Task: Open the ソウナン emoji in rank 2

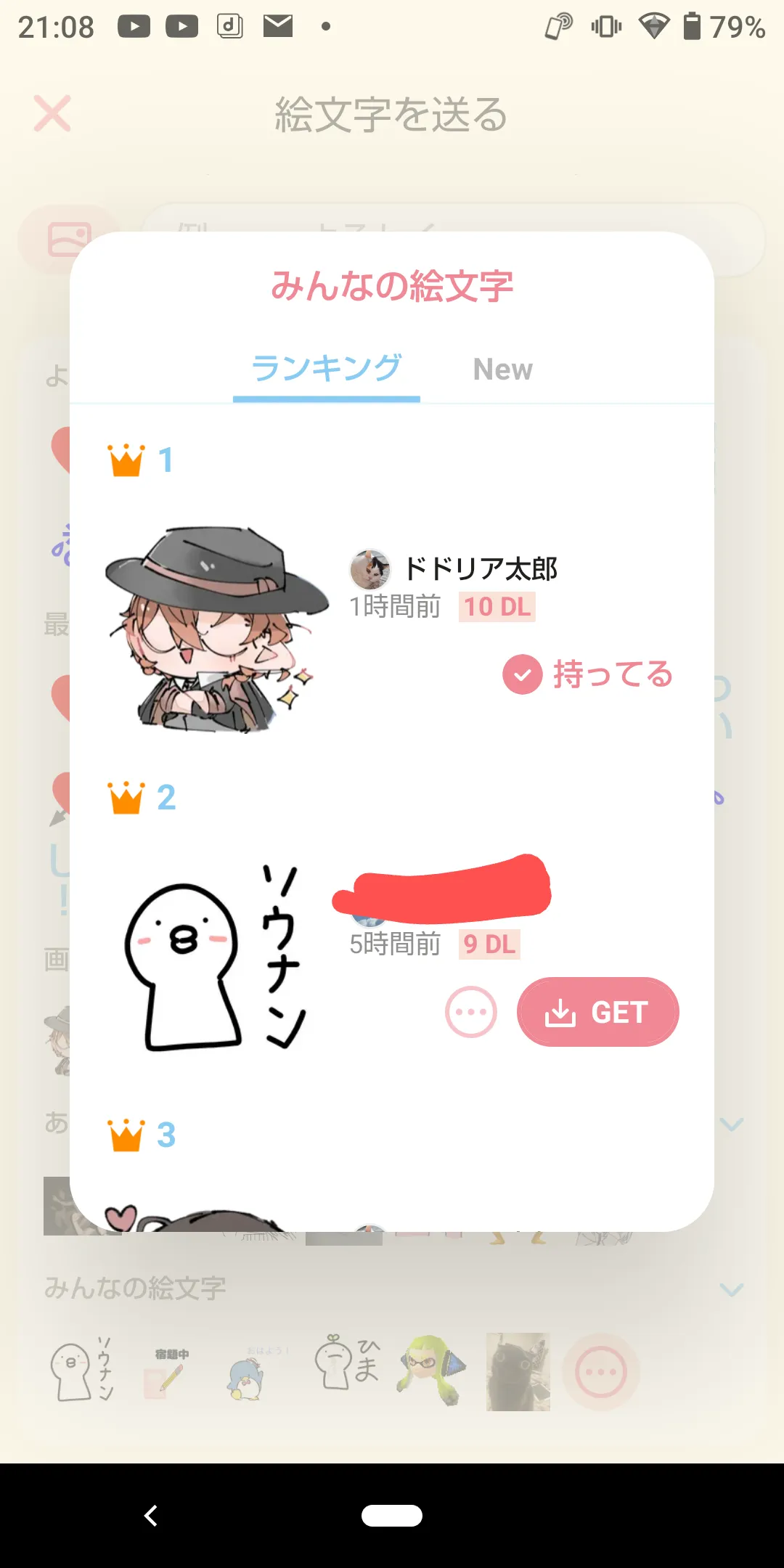Action: coord(216,957)
